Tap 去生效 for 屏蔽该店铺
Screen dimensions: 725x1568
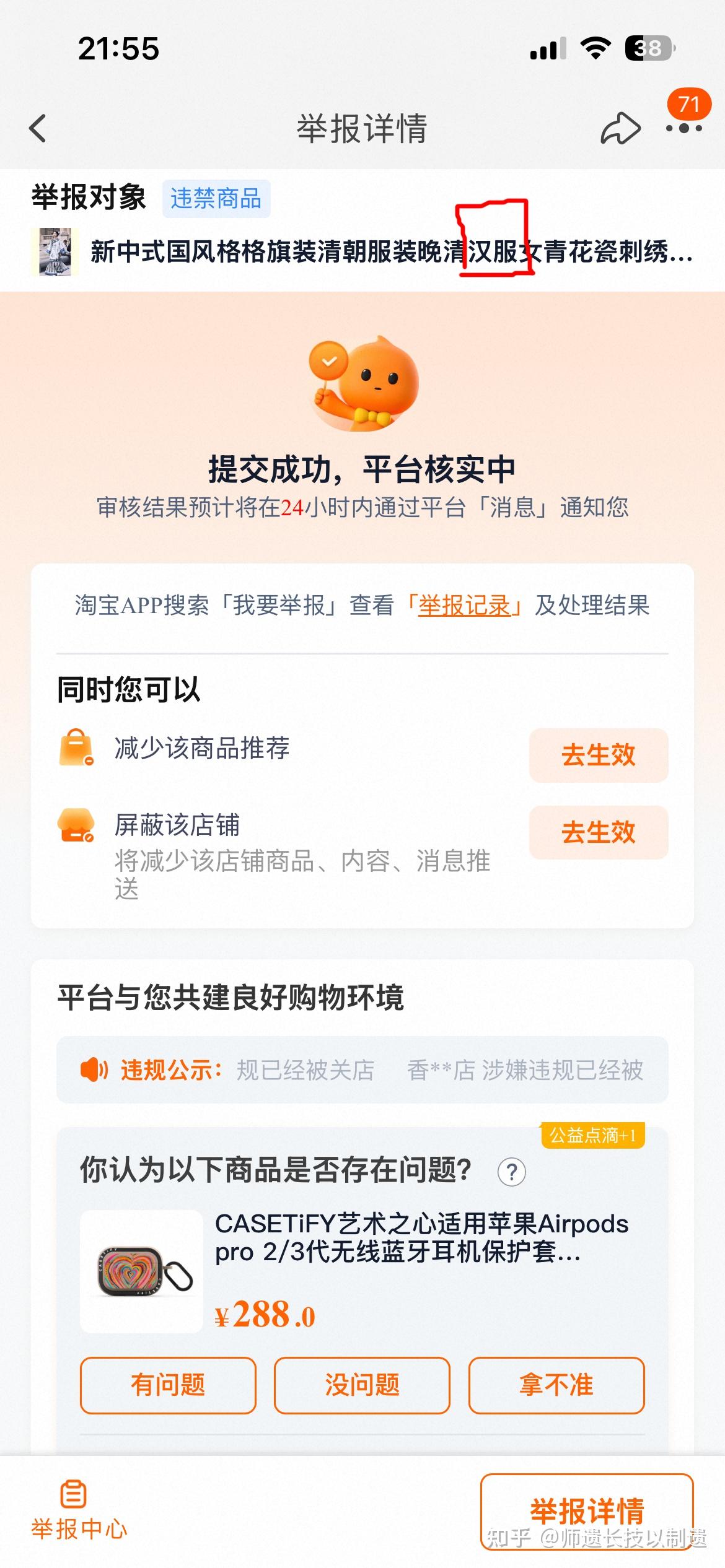(x=598, y=832)
